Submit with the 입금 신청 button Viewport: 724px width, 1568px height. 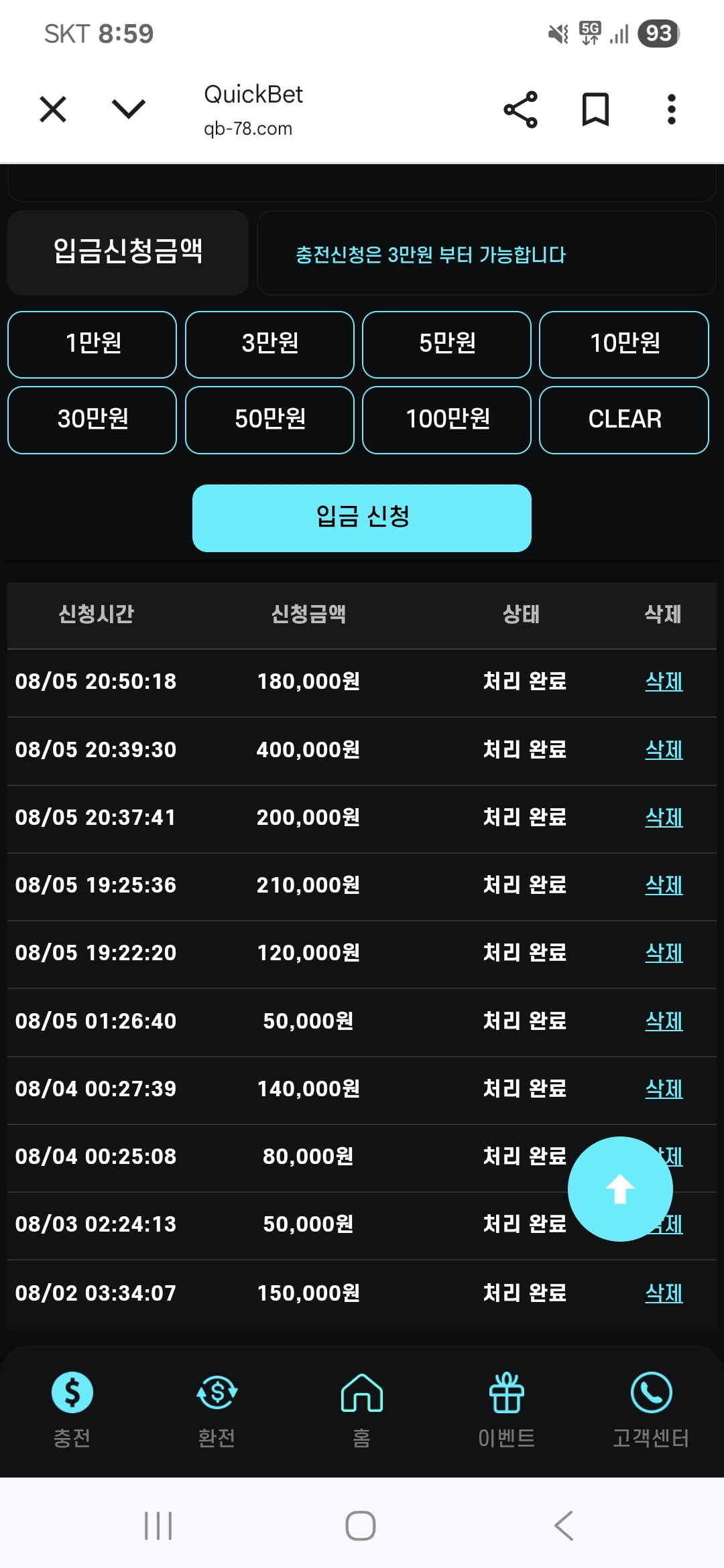[362, 518]
